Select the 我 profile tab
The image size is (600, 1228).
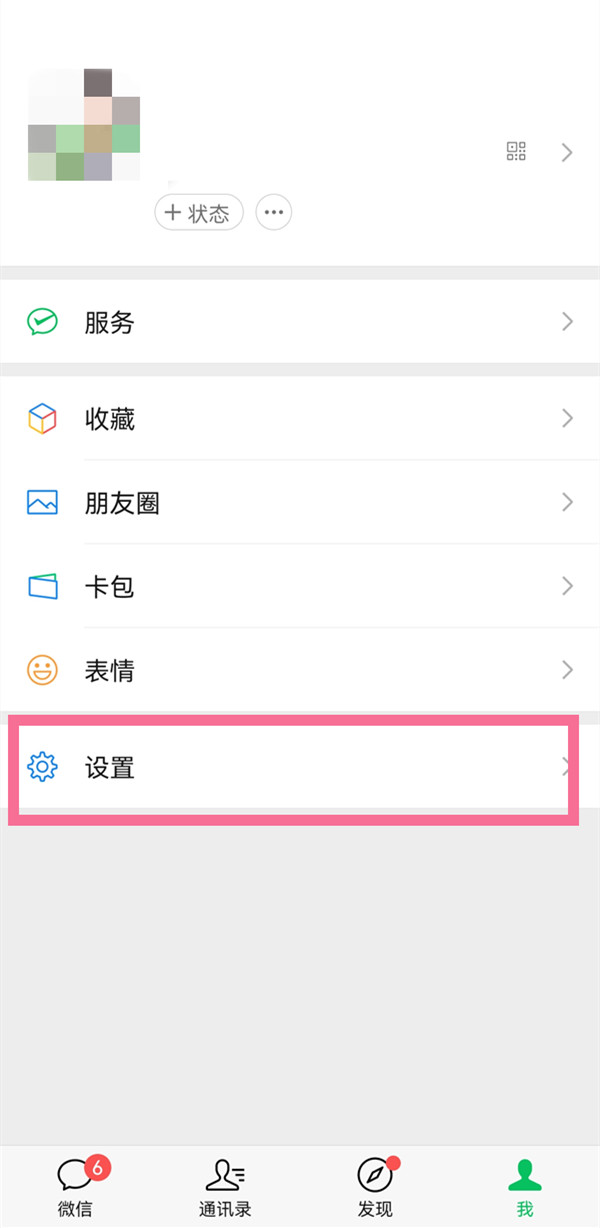(525, 1187)
